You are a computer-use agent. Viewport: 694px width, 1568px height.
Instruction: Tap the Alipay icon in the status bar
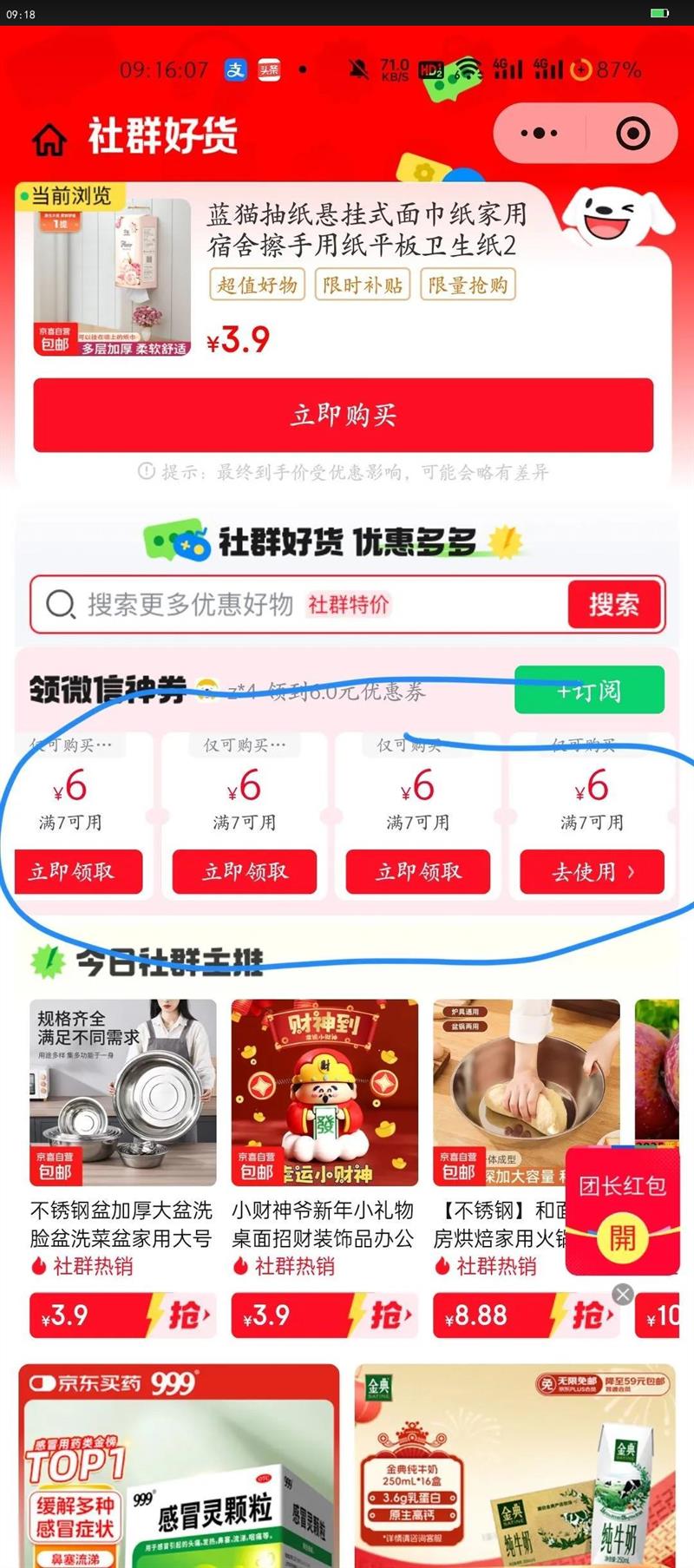[x=234, y=69]
